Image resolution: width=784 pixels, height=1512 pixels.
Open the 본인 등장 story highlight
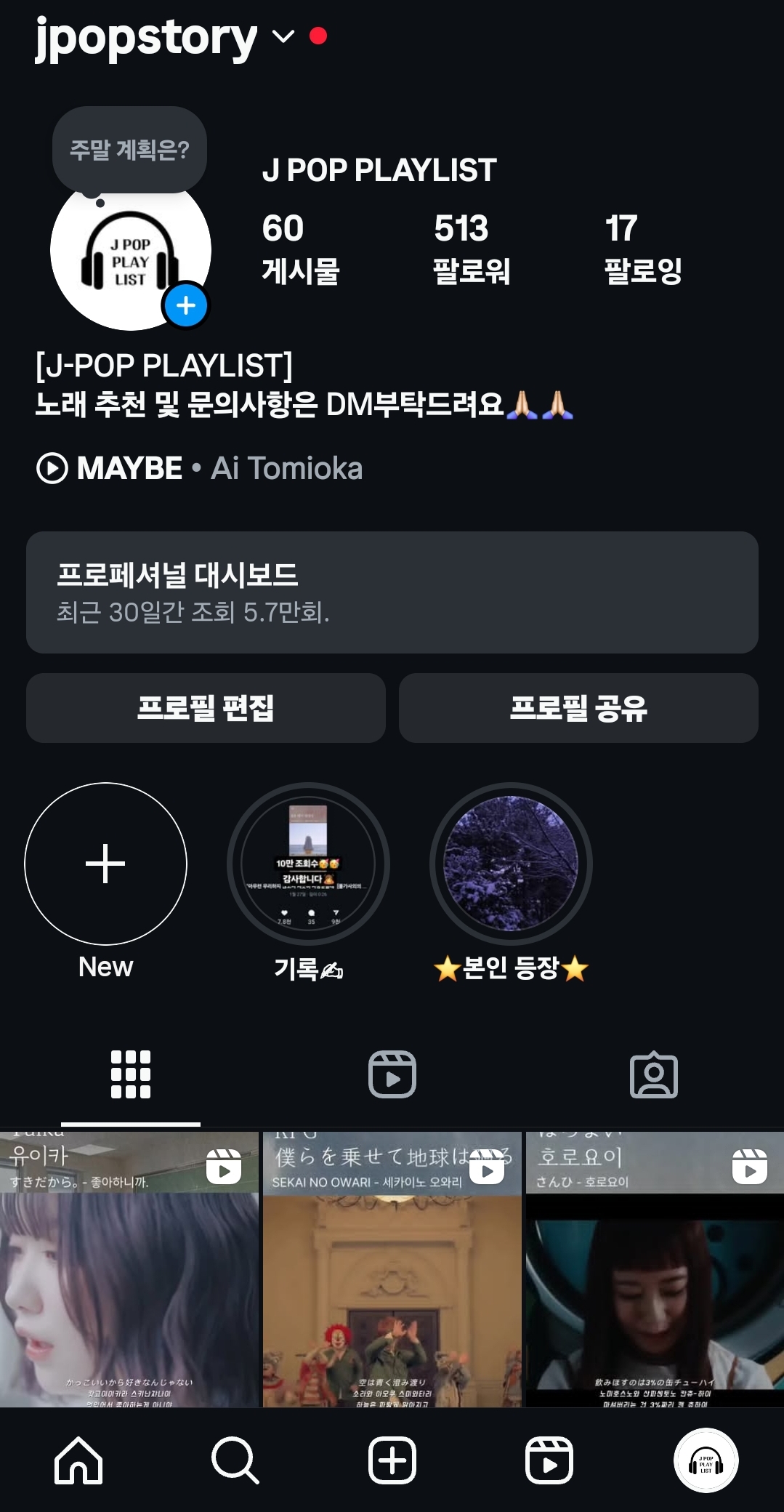pyautogui.click(x=511, y=864)
